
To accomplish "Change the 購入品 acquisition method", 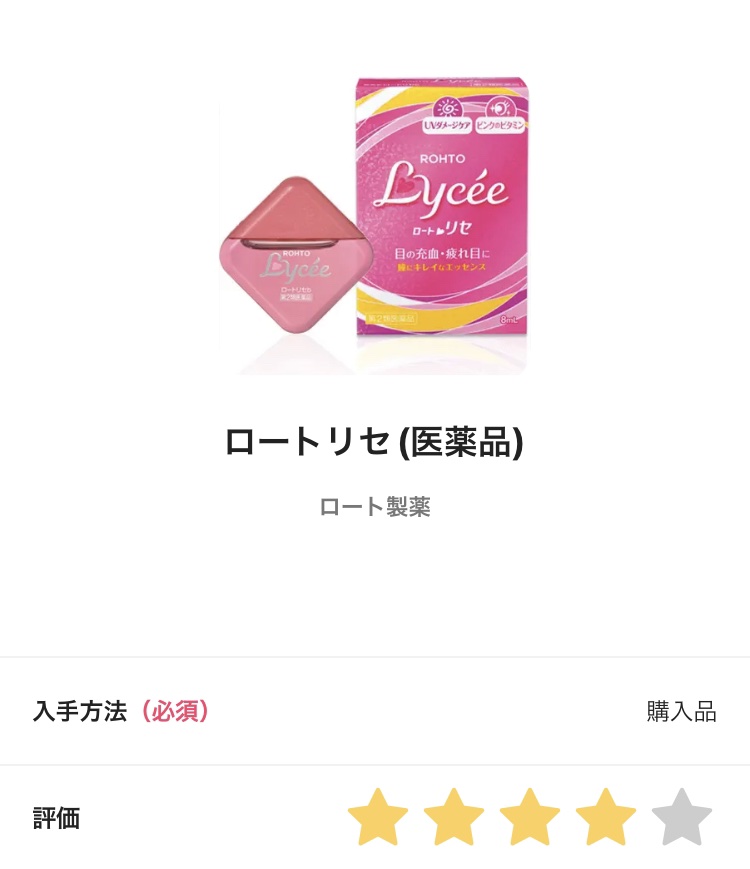I will (681, 712).
